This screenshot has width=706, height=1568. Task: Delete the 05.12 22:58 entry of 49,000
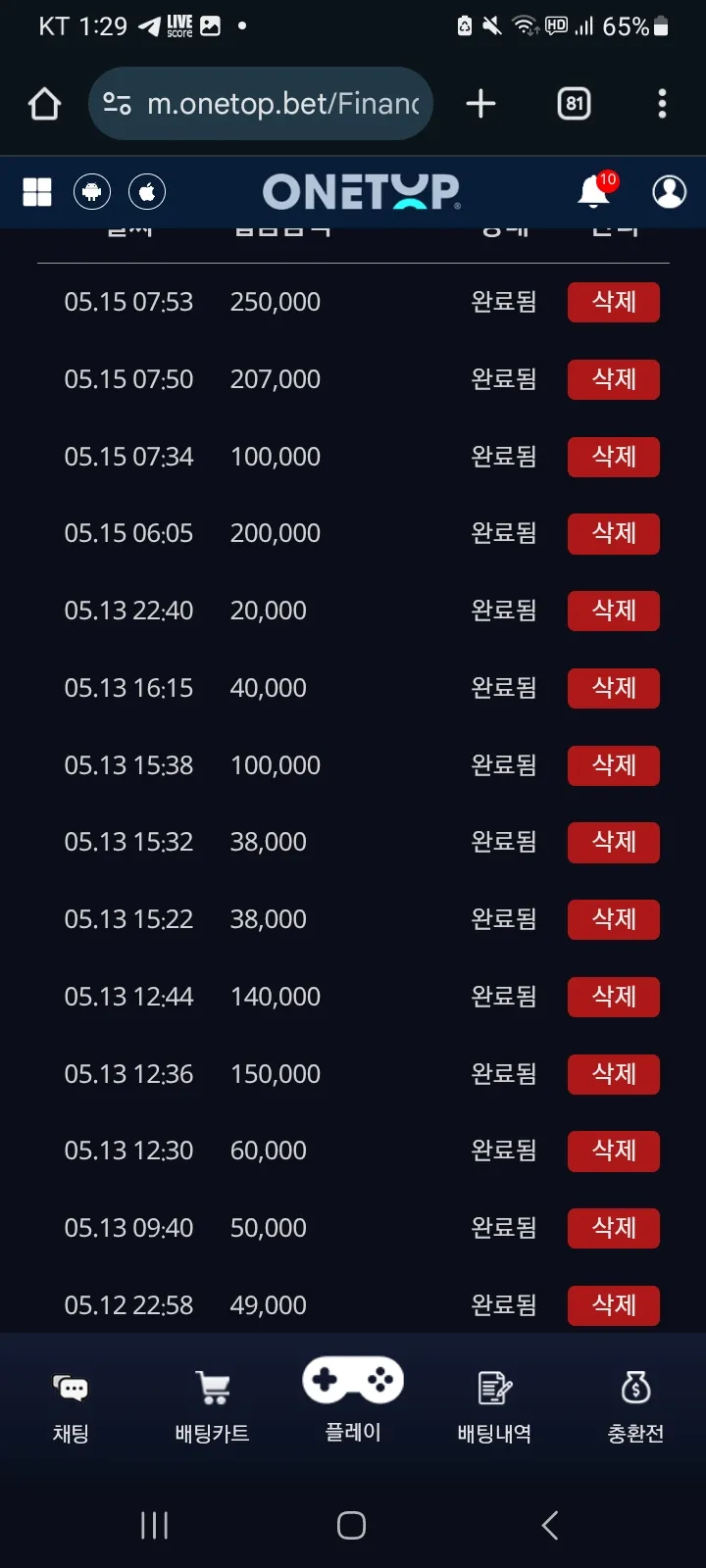pyautogui.click(x=614, y=1305)
